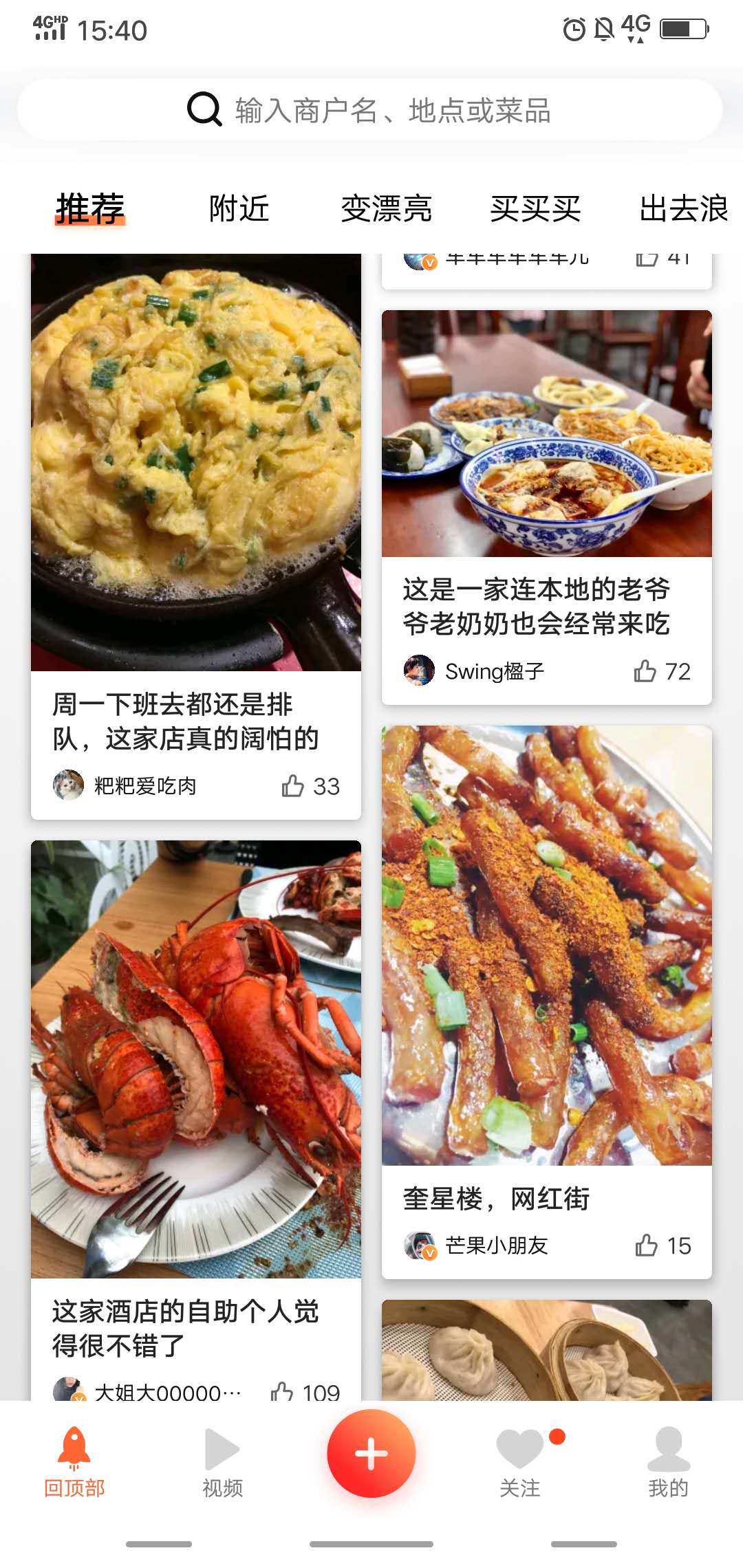Open the soup dumpling post
The image size is (743, 1568).
click(546, 1349)
